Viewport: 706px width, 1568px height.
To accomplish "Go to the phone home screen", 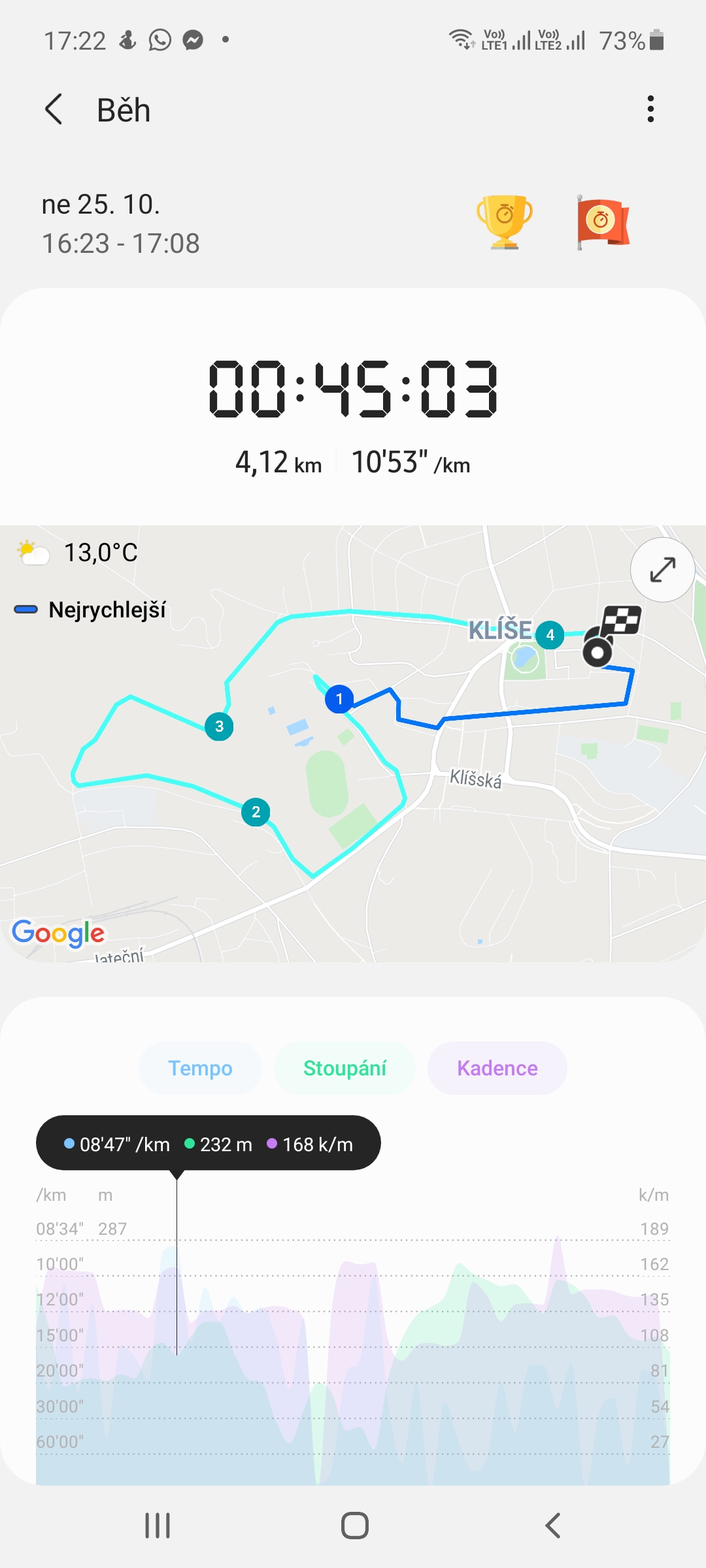I will [x=354, y=1526].
